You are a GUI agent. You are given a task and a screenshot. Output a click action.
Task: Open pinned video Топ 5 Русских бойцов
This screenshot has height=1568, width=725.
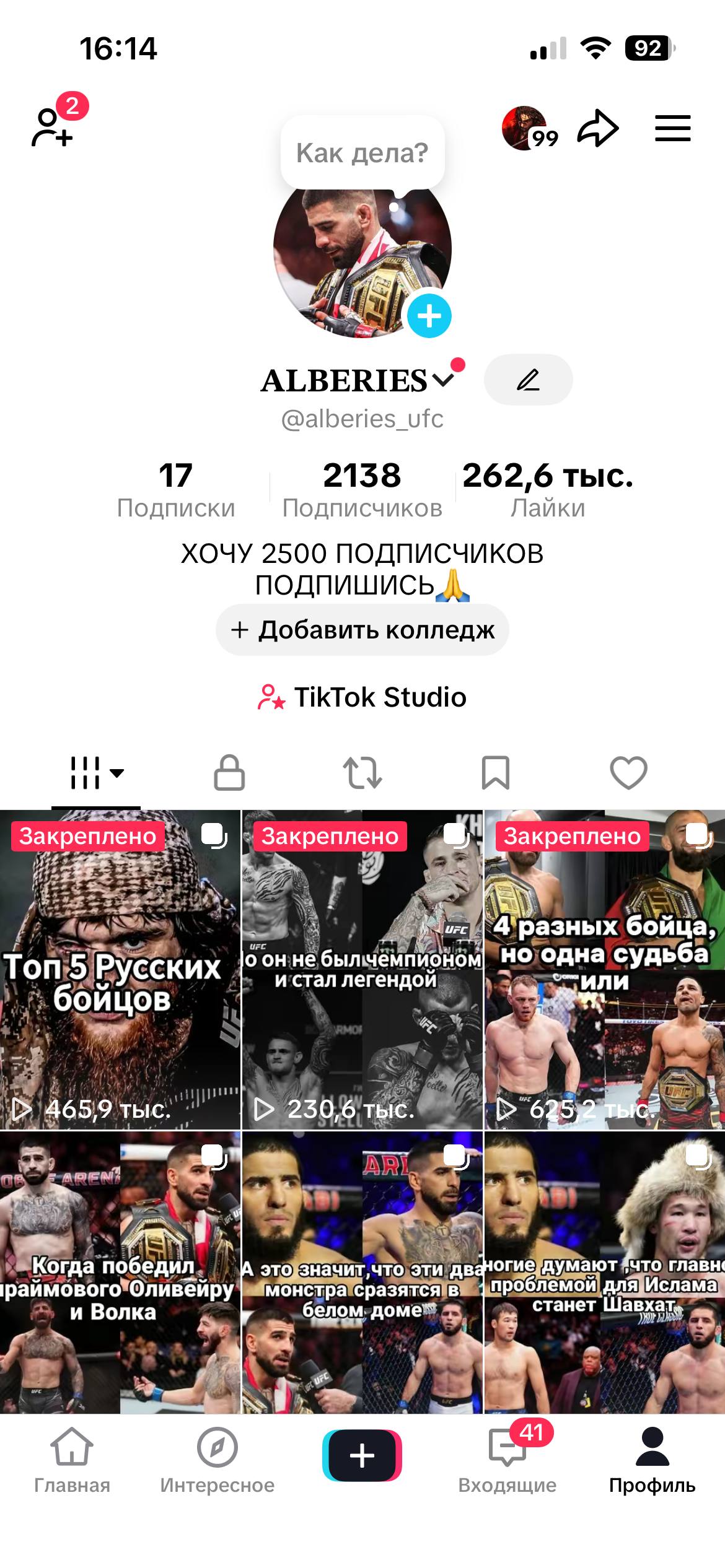click(x=120, y=969)
